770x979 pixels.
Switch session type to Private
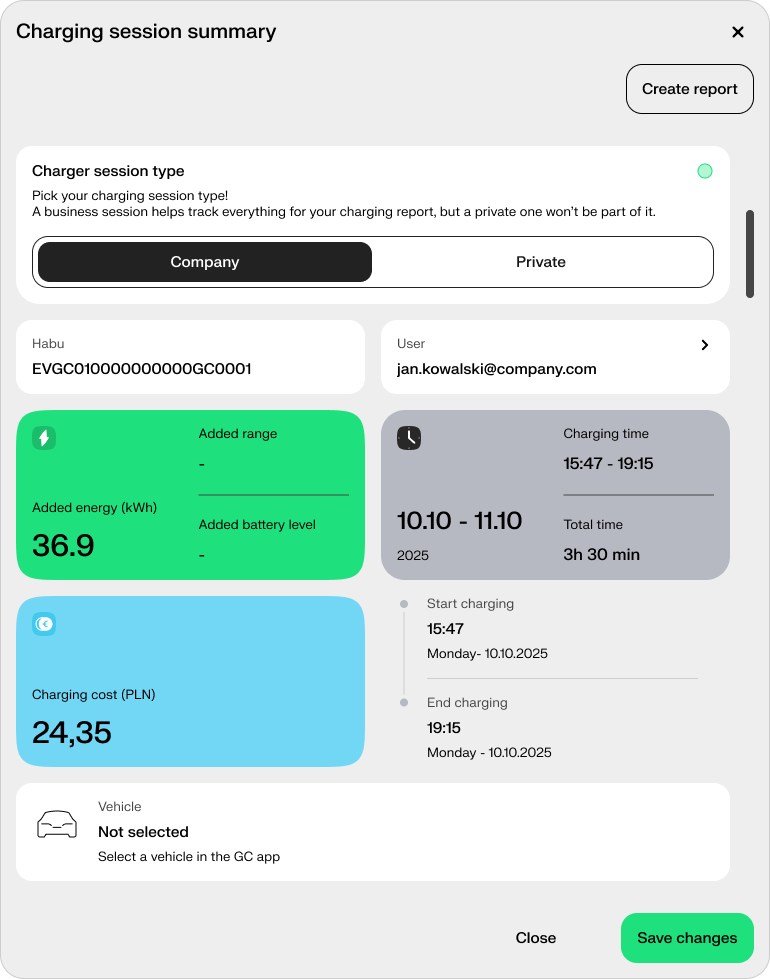tap(541, 262)
